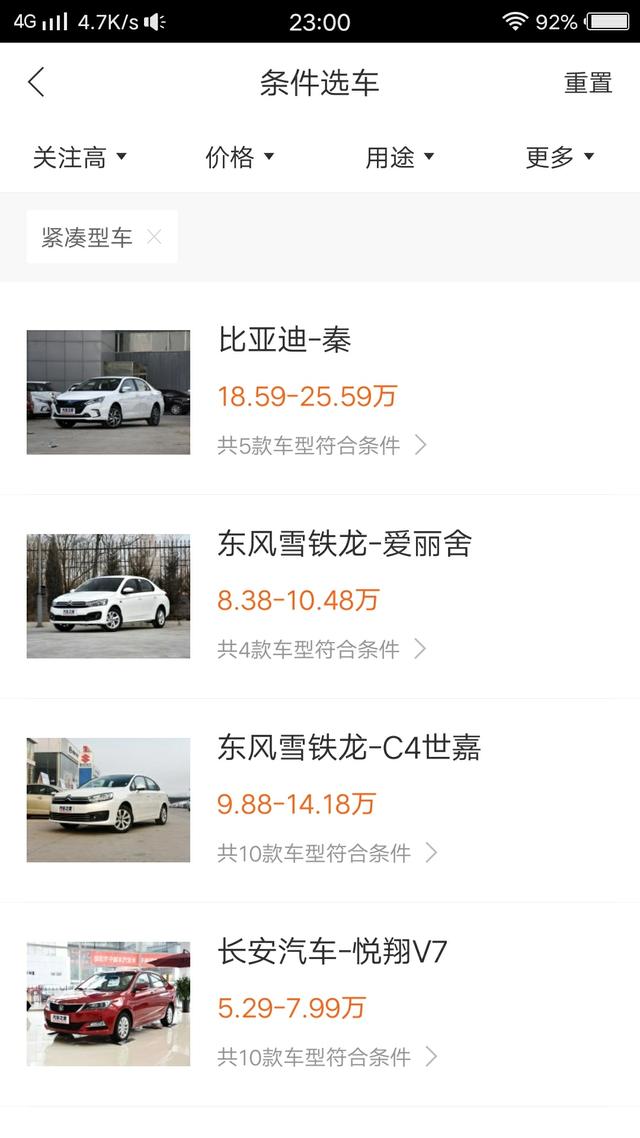
Task: Expand the 更多 filter options
Action: [560, 157]
